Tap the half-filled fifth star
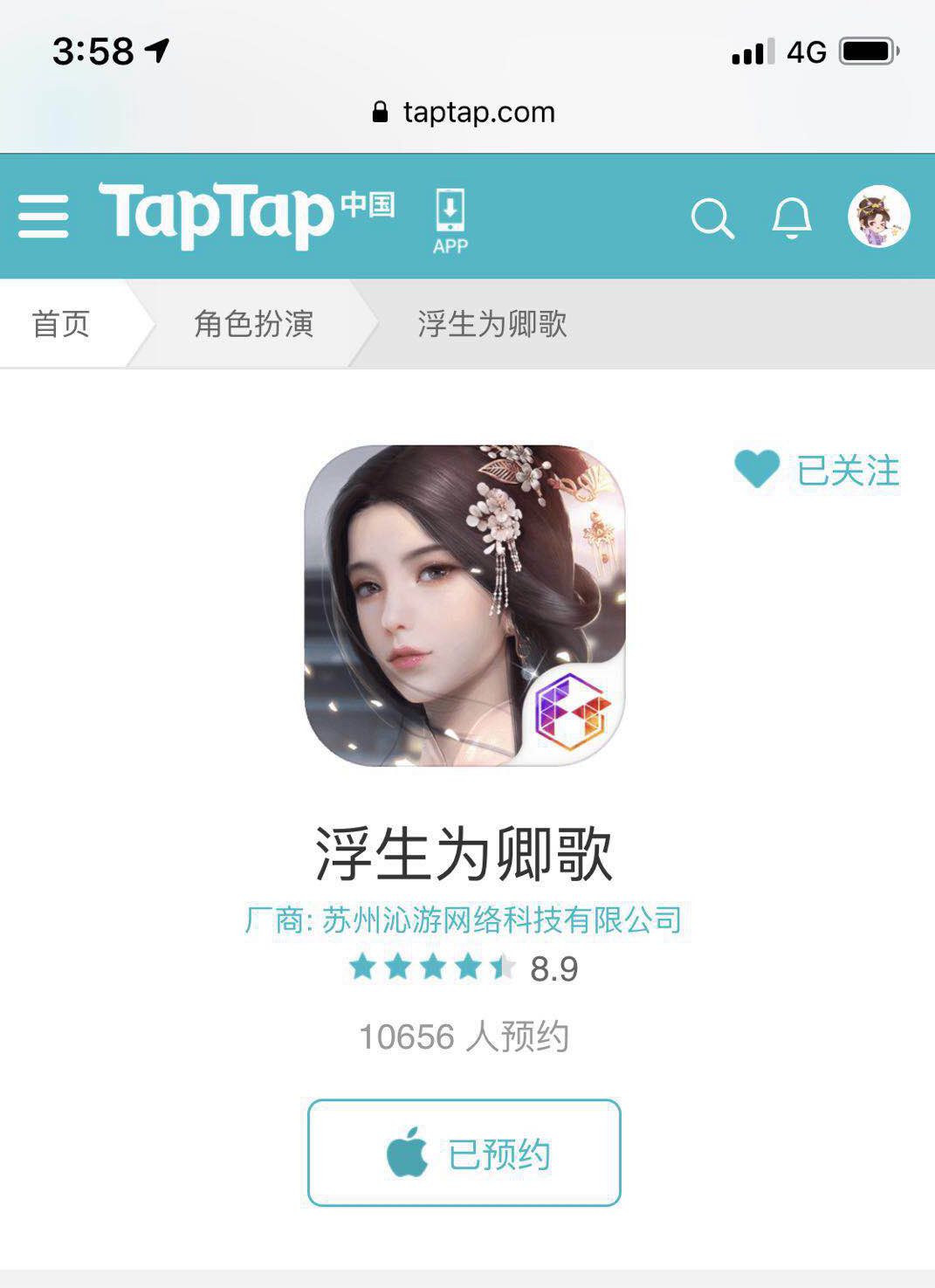 pos(502,968)
